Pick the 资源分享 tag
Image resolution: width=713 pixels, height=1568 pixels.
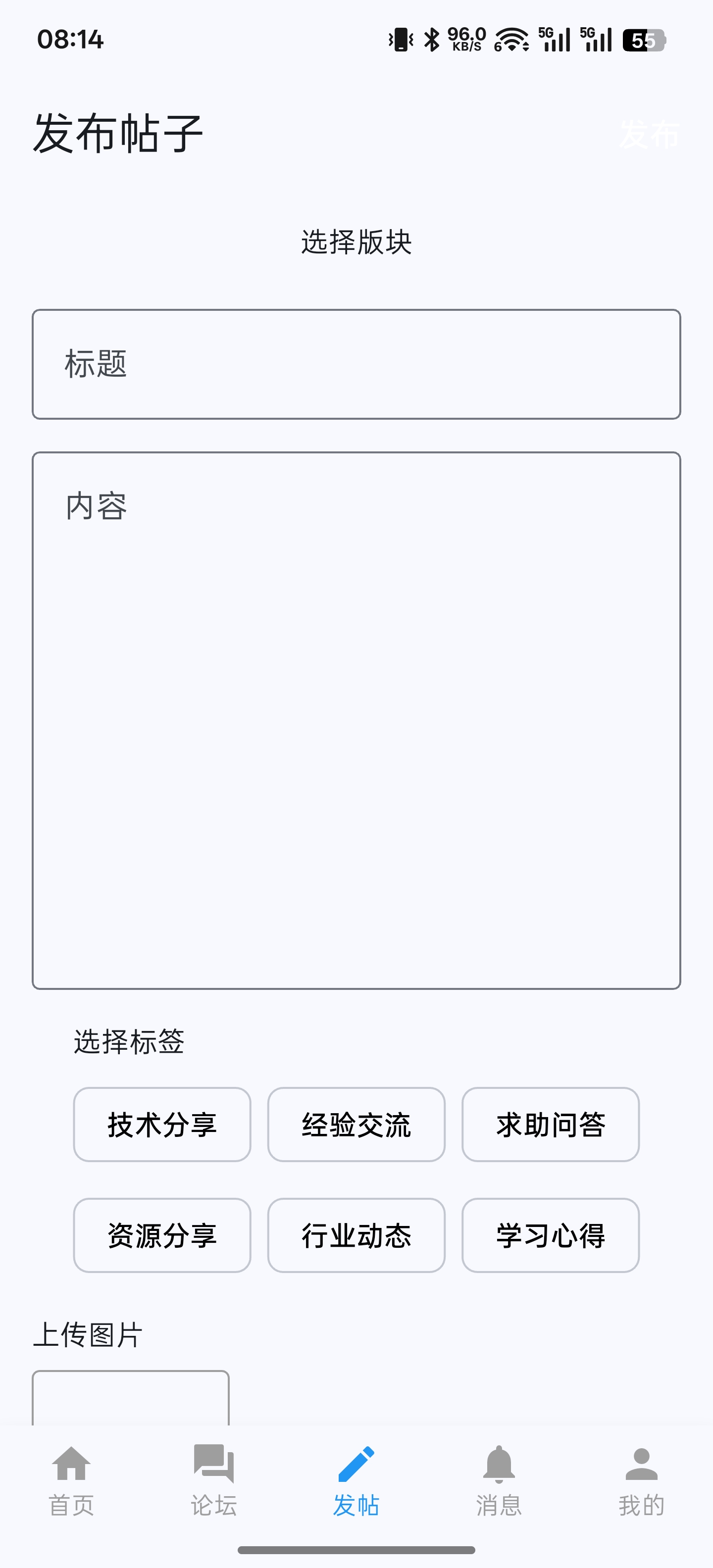(x=162, y=1235)
